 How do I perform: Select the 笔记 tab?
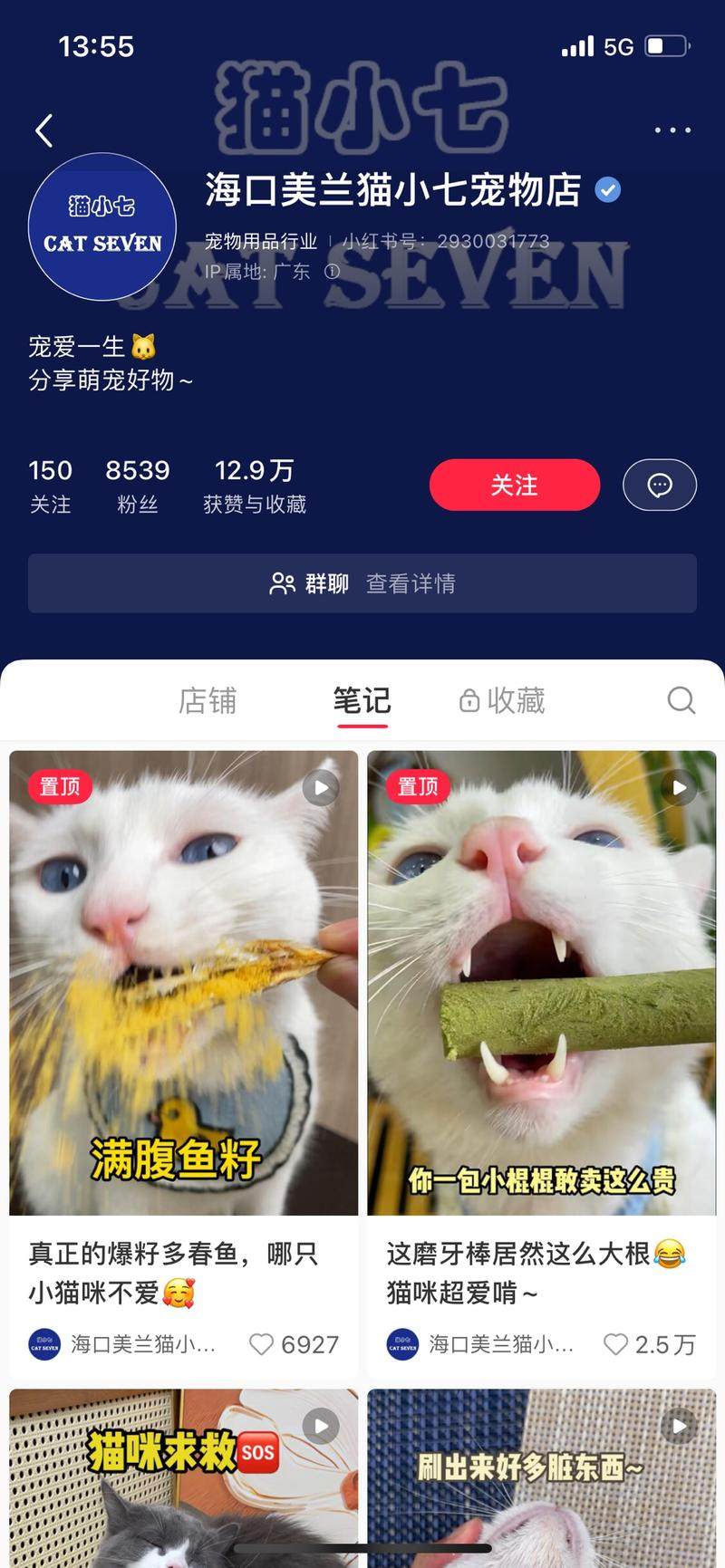[x=362, y=700]
